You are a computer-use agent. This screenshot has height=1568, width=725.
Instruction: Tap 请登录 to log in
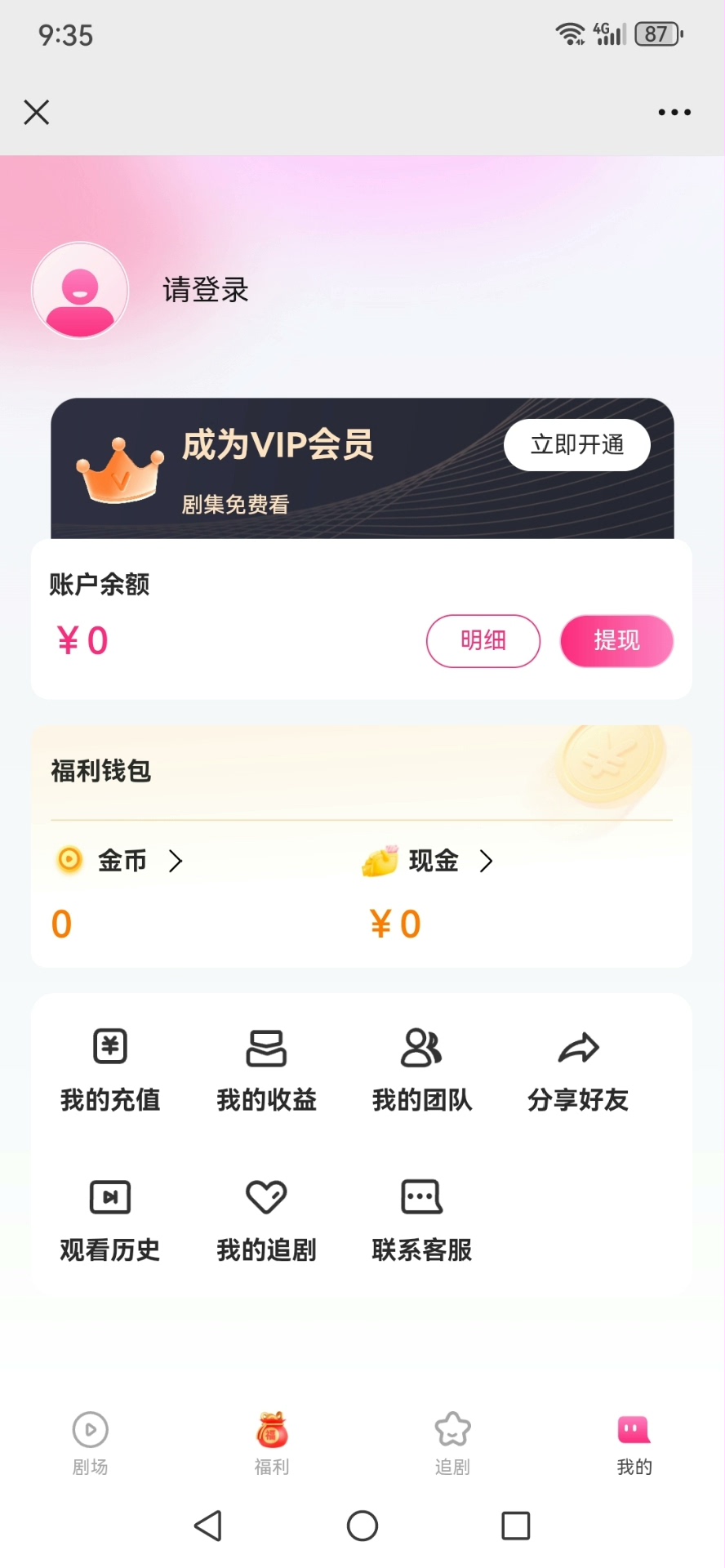tap(206, 290)
